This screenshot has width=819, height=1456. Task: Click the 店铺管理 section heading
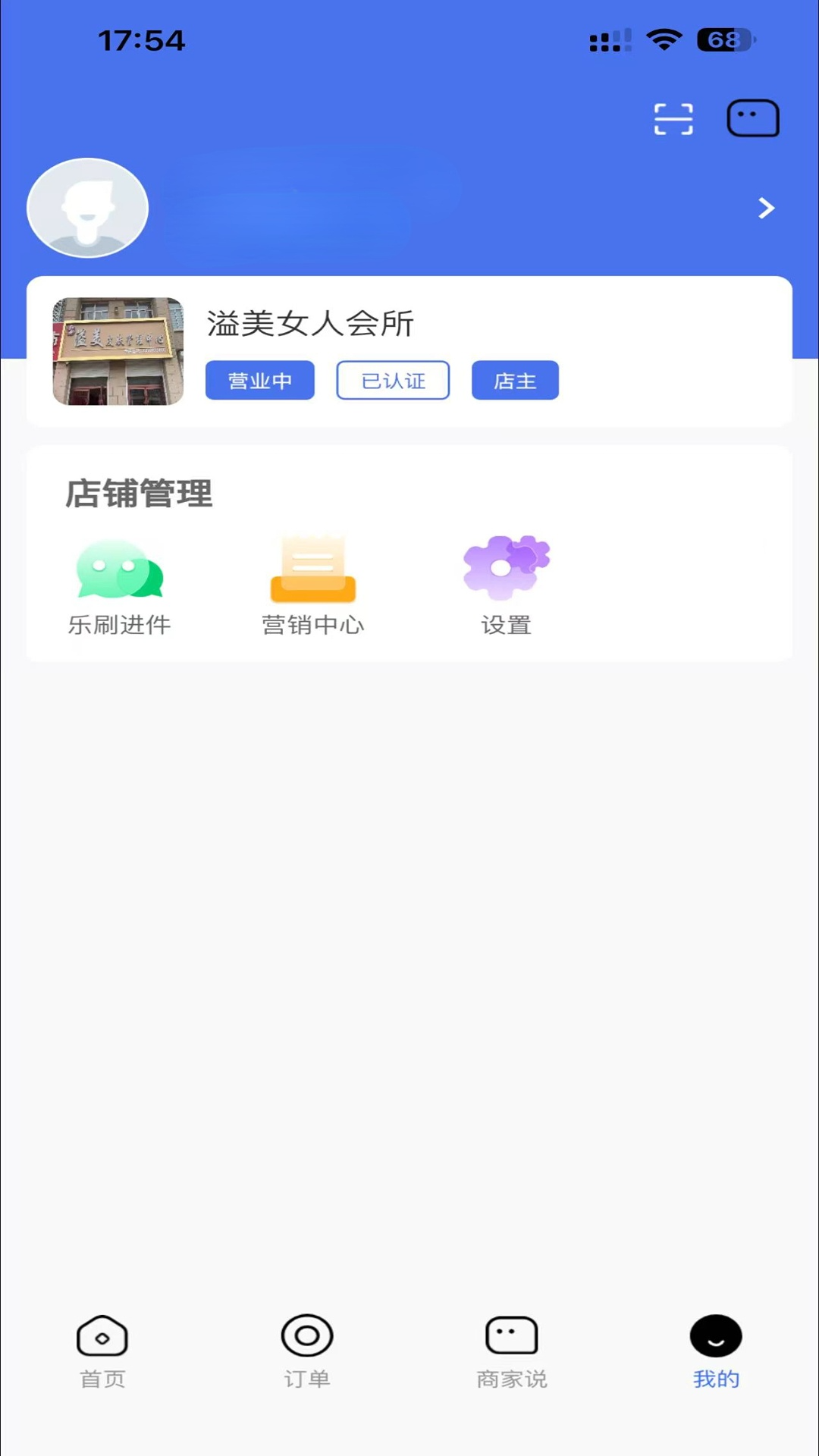click(139, 493)
